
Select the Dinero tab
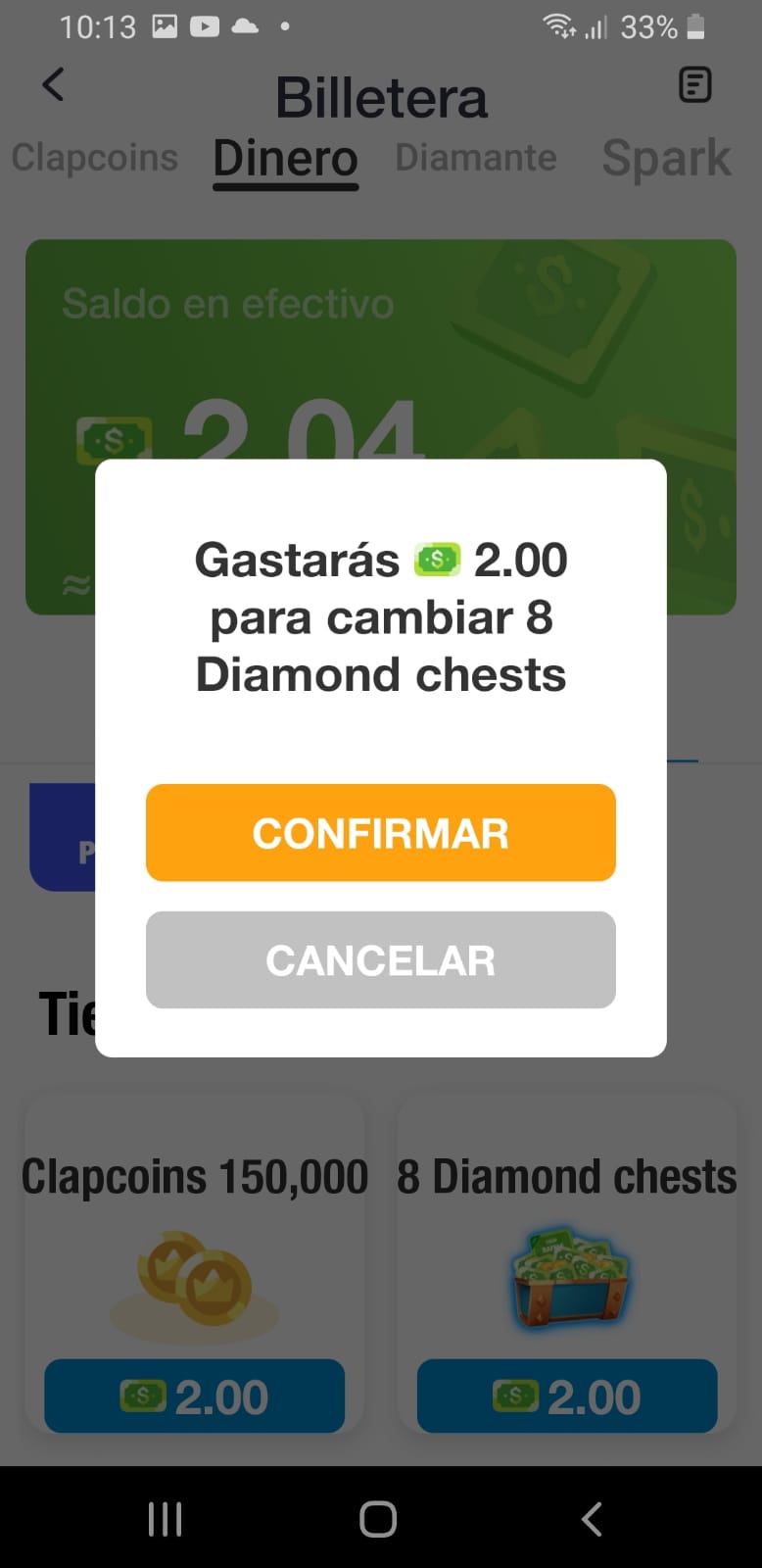point(285,159)
